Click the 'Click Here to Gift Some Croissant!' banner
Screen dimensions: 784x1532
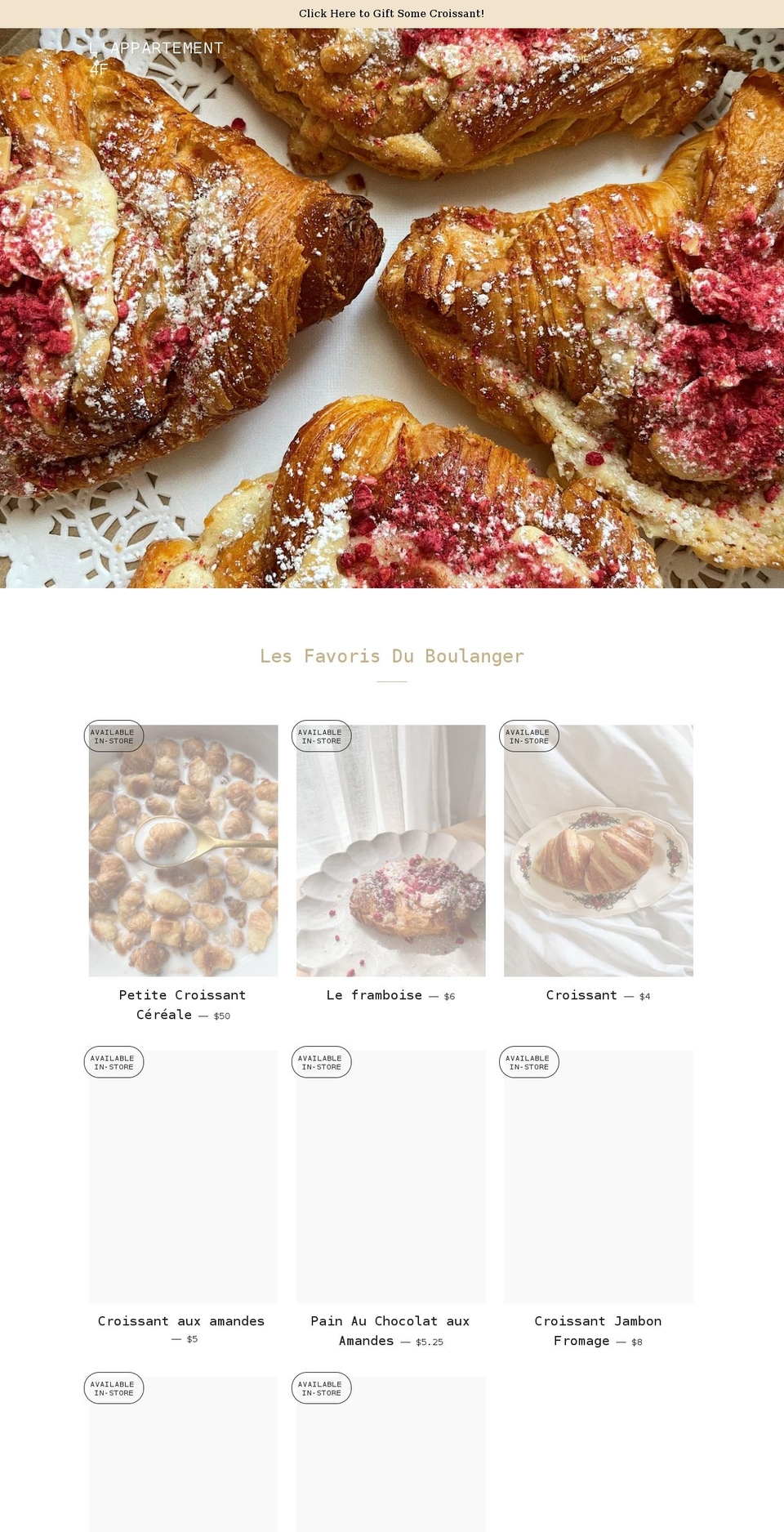click(392, 13)
